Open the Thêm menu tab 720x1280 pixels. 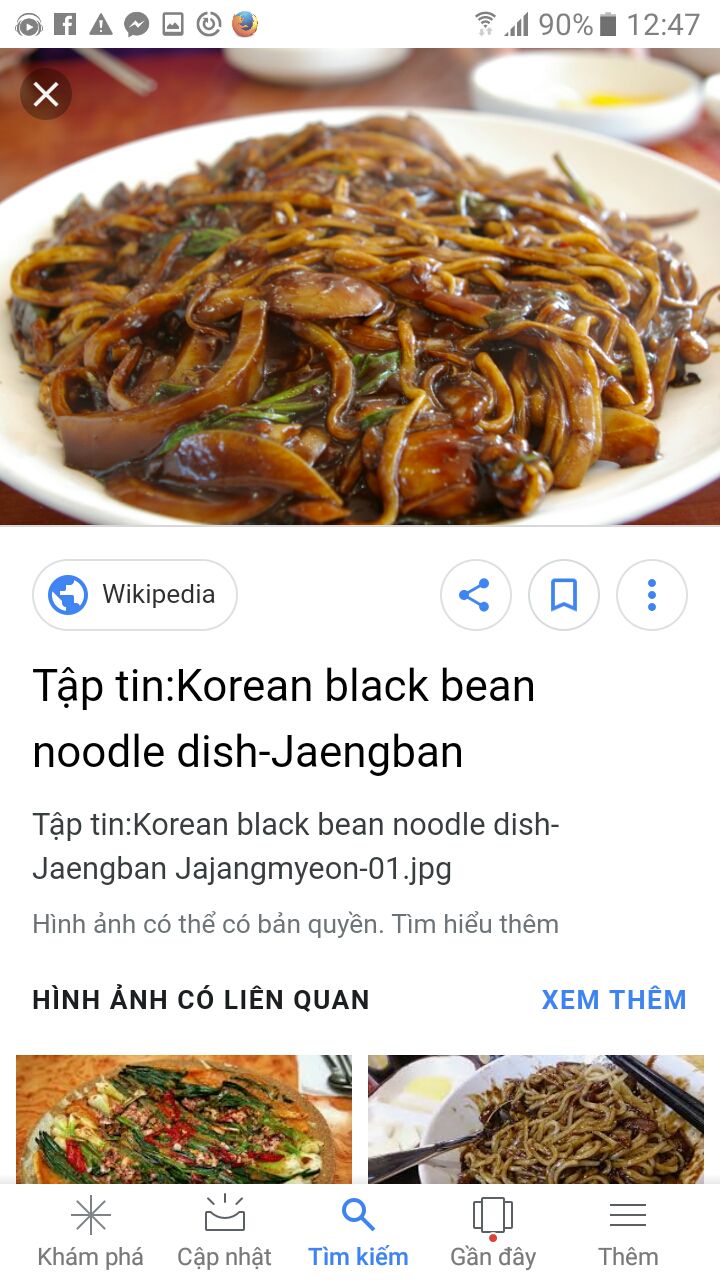(x=628, y=1233)
